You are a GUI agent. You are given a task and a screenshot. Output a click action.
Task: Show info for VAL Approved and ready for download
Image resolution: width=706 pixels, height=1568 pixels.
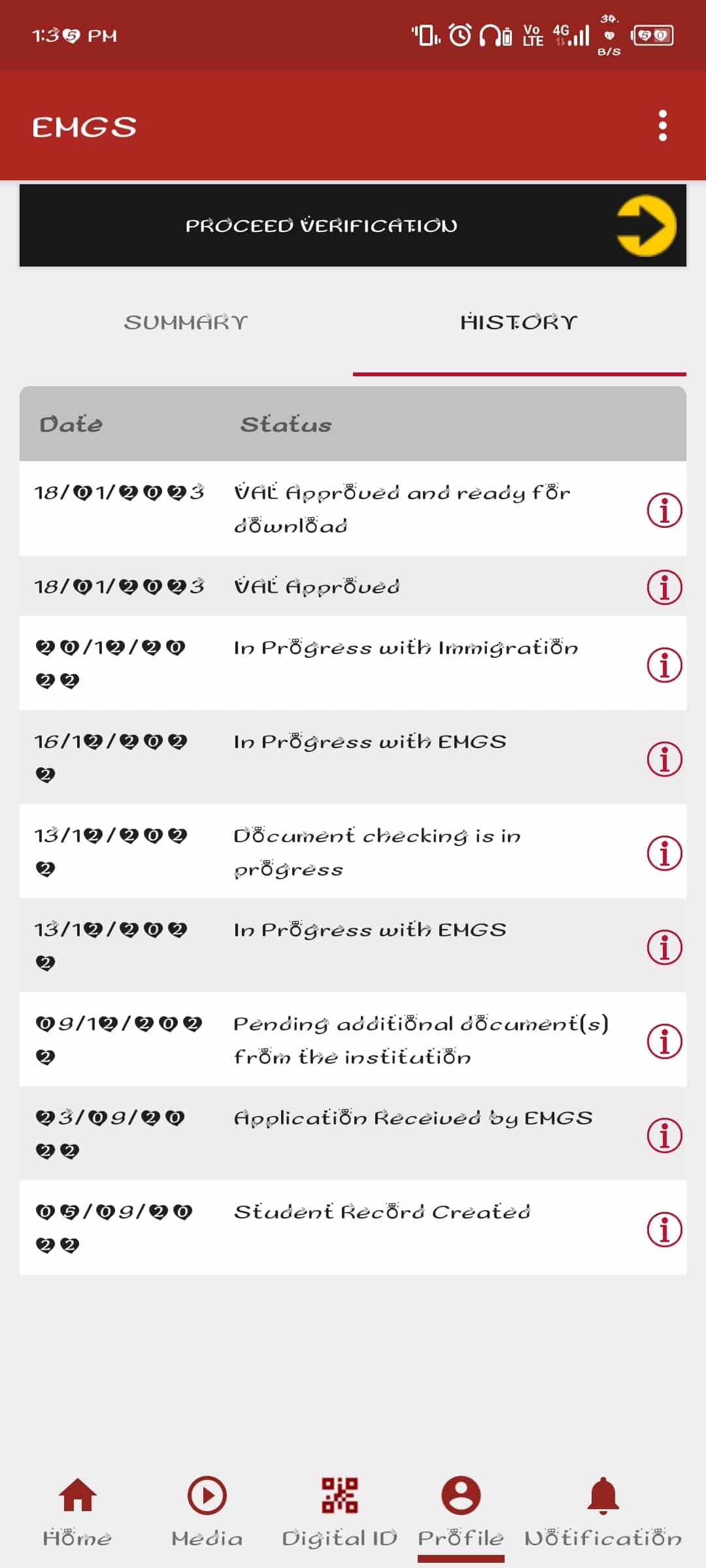pos(664,510)
